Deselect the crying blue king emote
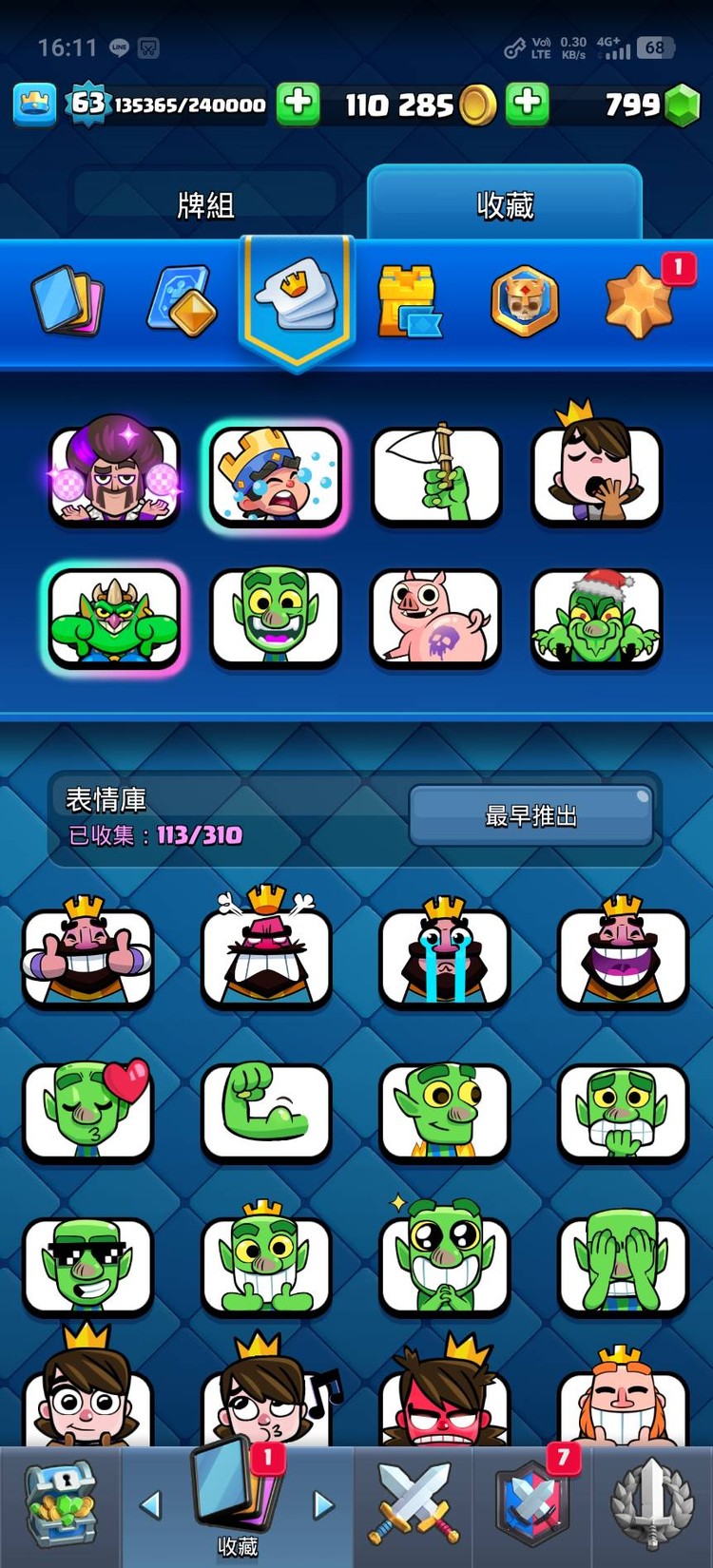Image resolution: width=713 pixels, height=1568 pixels. click(274, 476)
